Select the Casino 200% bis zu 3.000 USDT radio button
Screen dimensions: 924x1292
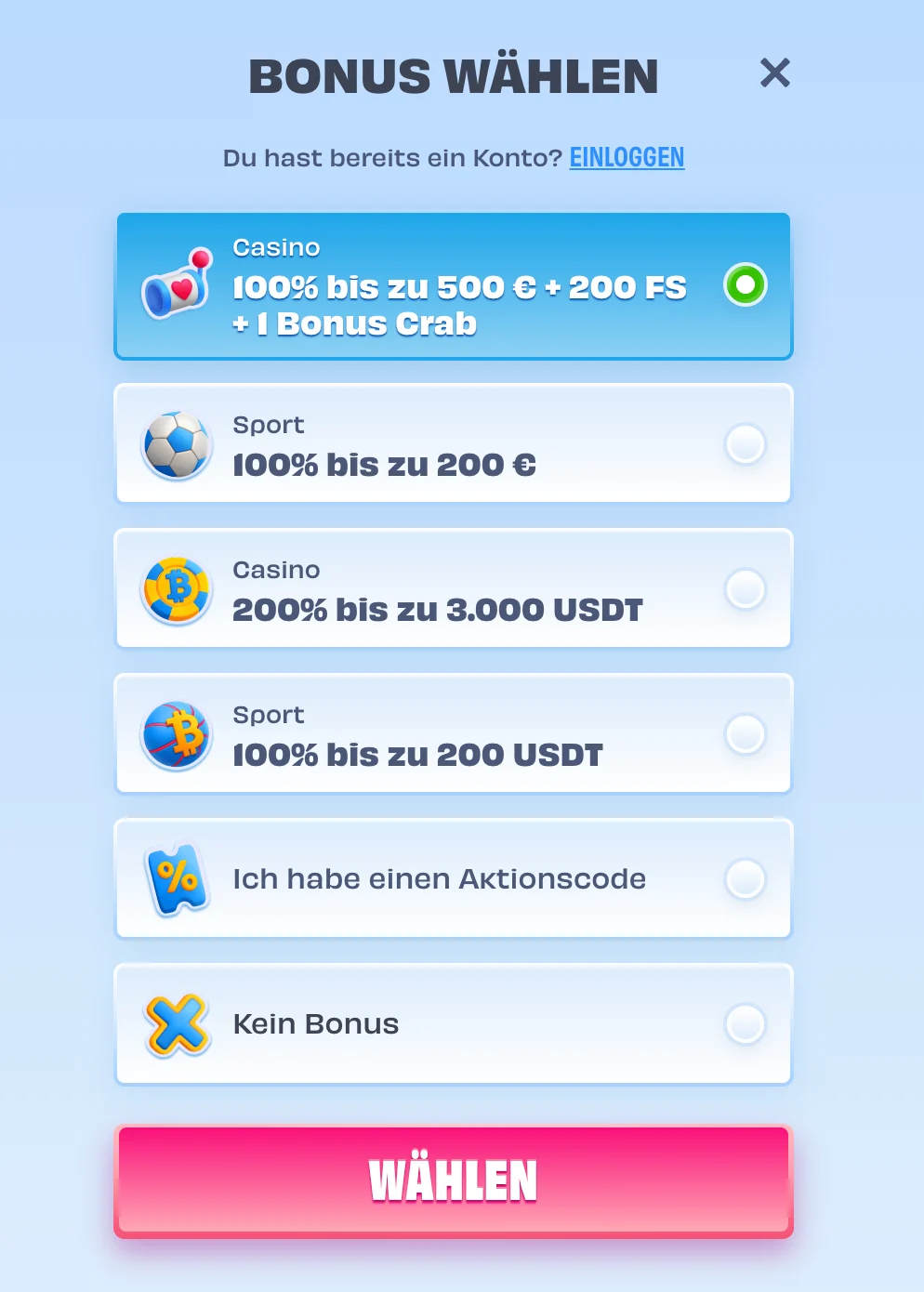coord(746,588)
